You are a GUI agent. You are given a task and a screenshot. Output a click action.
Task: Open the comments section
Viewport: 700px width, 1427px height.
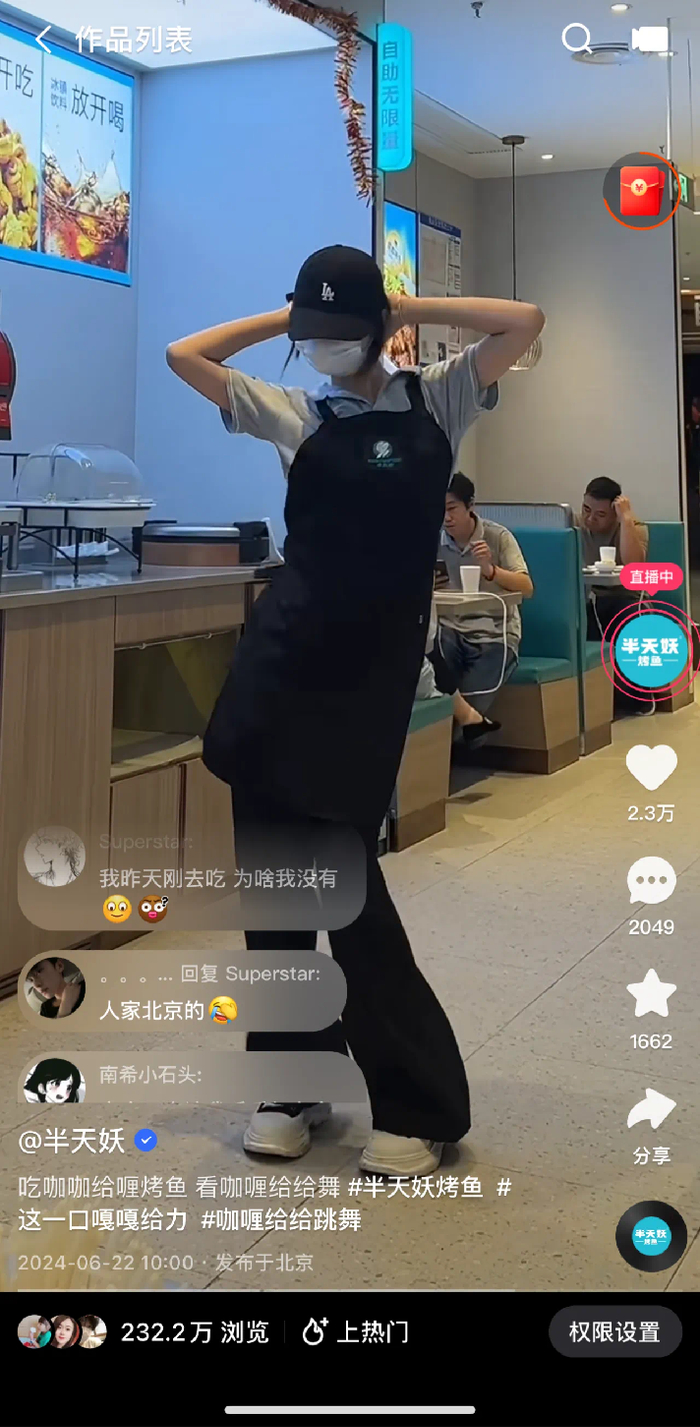coord(651,882)
